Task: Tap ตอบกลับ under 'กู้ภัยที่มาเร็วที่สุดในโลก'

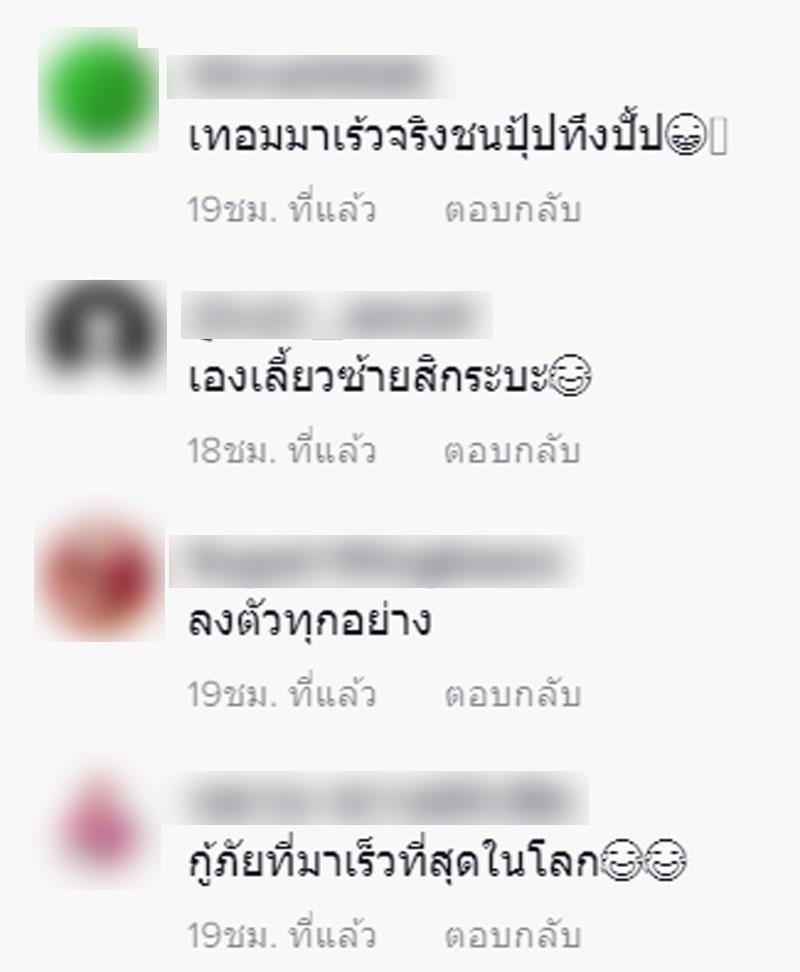Action: click(512, 935)
